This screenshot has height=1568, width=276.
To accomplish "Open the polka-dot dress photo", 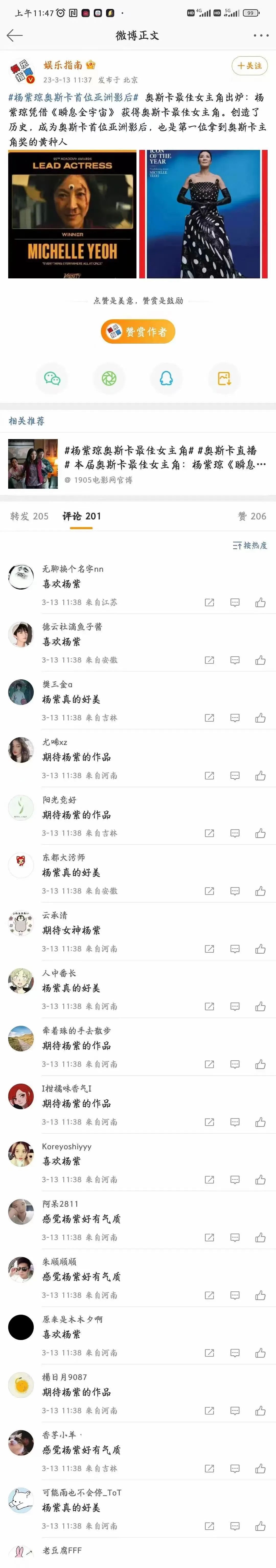I will point(204,214).
